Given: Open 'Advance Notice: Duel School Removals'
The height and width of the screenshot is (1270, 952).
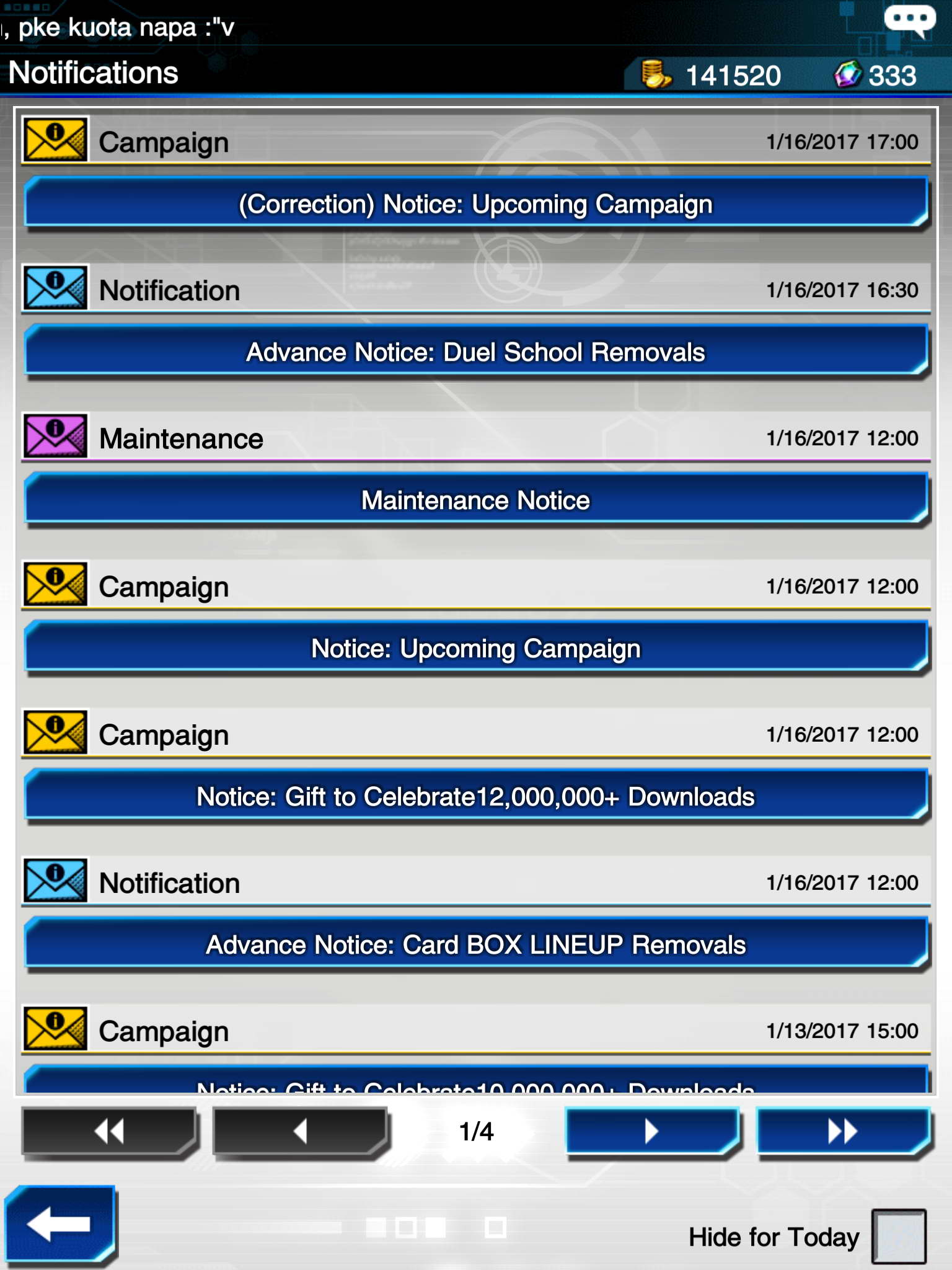Looking at the screenshot, I should [x=475, y=352].
